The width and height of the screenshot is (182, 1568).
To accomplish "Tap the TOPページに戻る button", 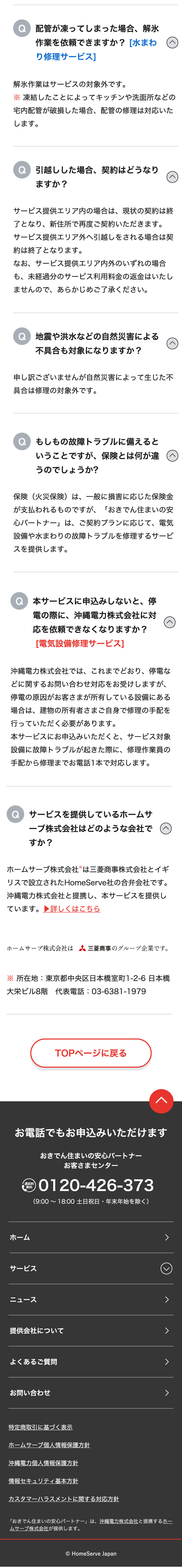I will 91,1052.
